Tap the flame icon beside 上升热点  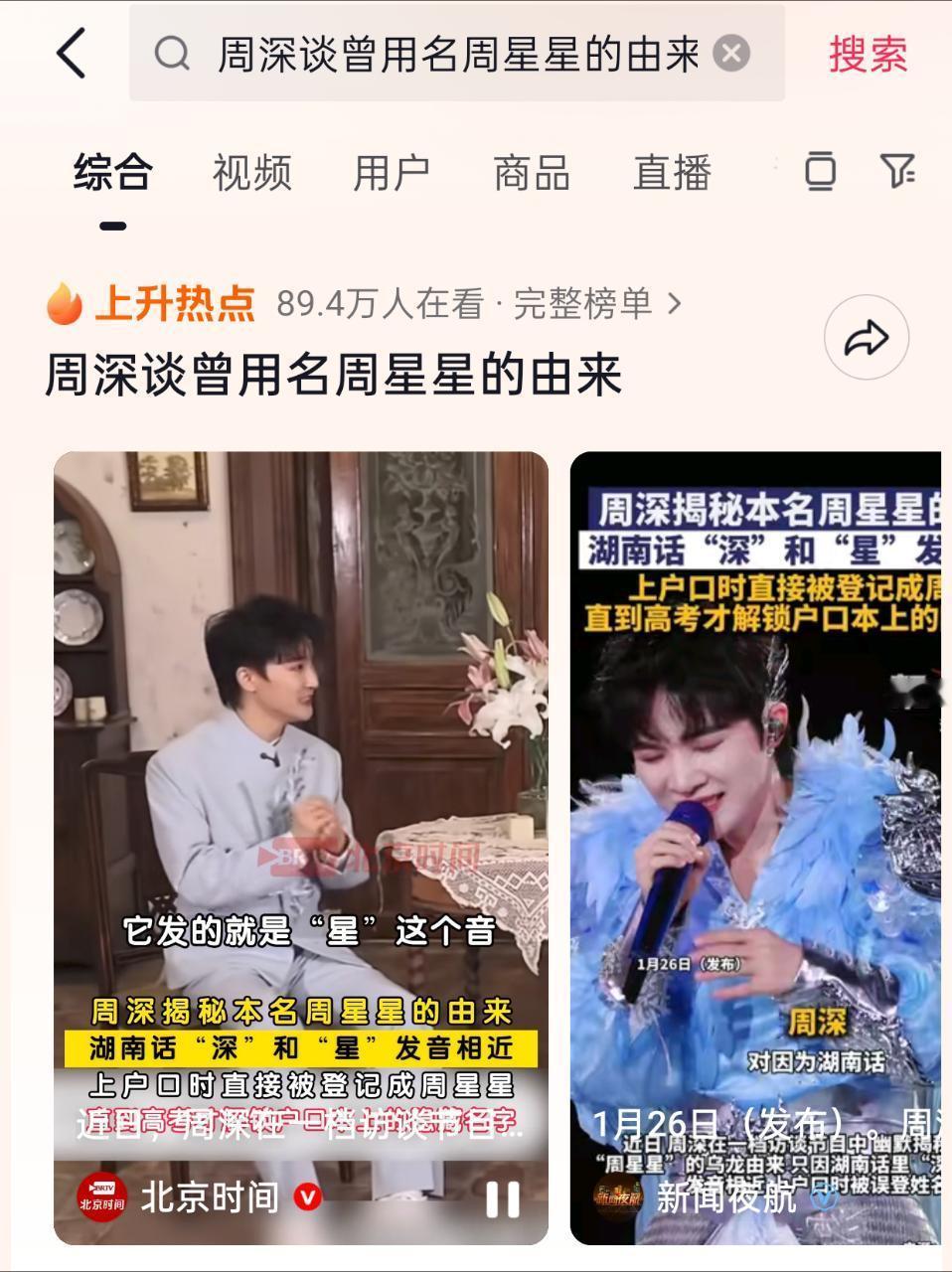click(62, 302)
